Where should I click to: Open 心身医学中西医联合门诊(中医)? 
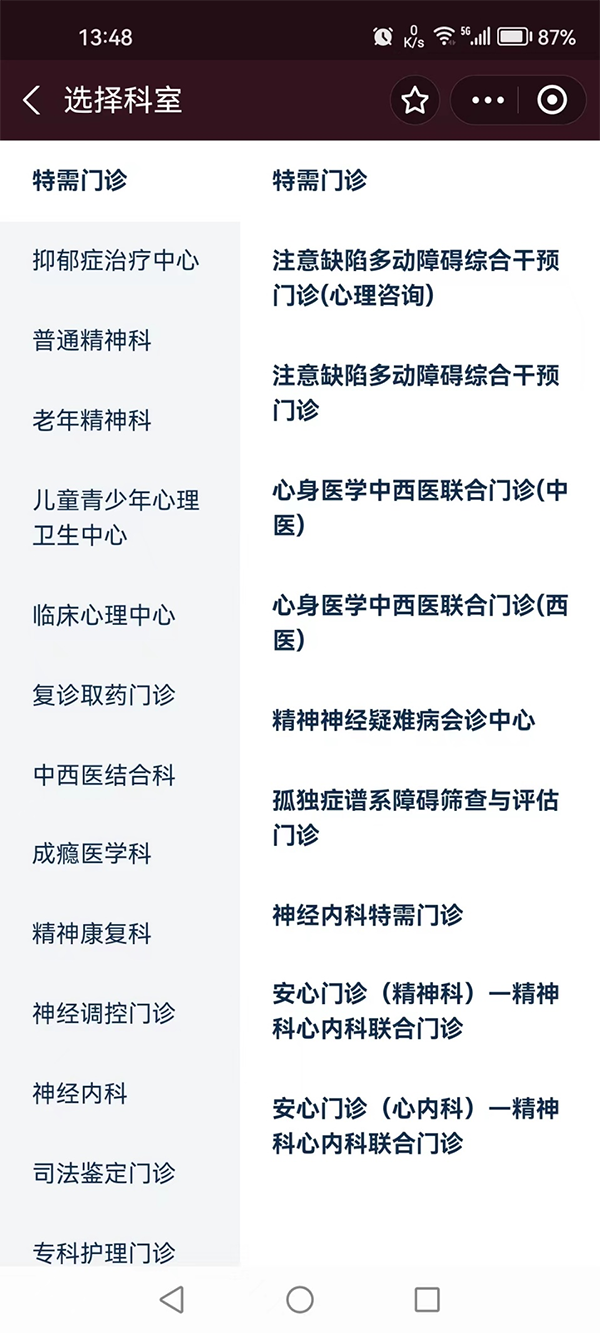419,508
